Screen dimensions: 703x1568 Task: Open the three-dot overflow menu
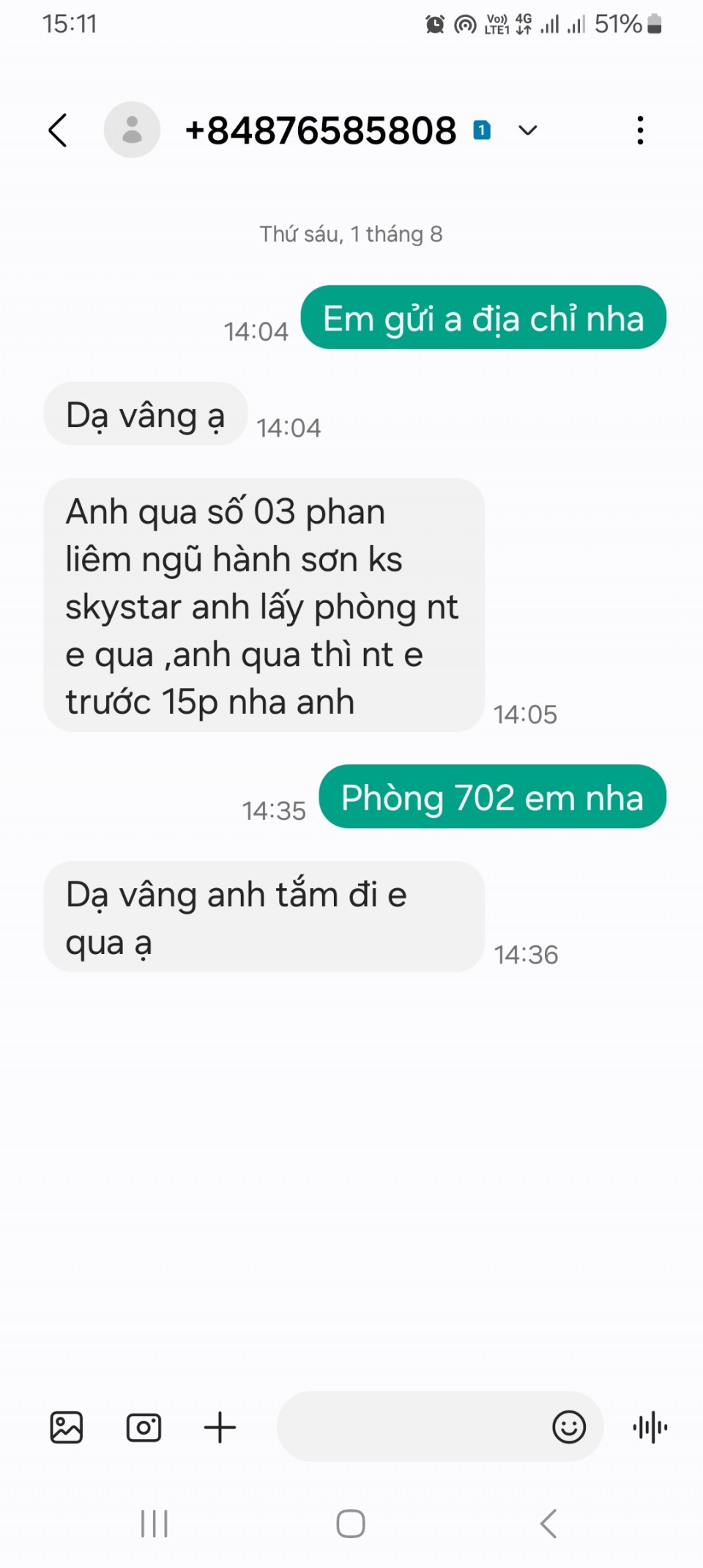tap(640, 130)
